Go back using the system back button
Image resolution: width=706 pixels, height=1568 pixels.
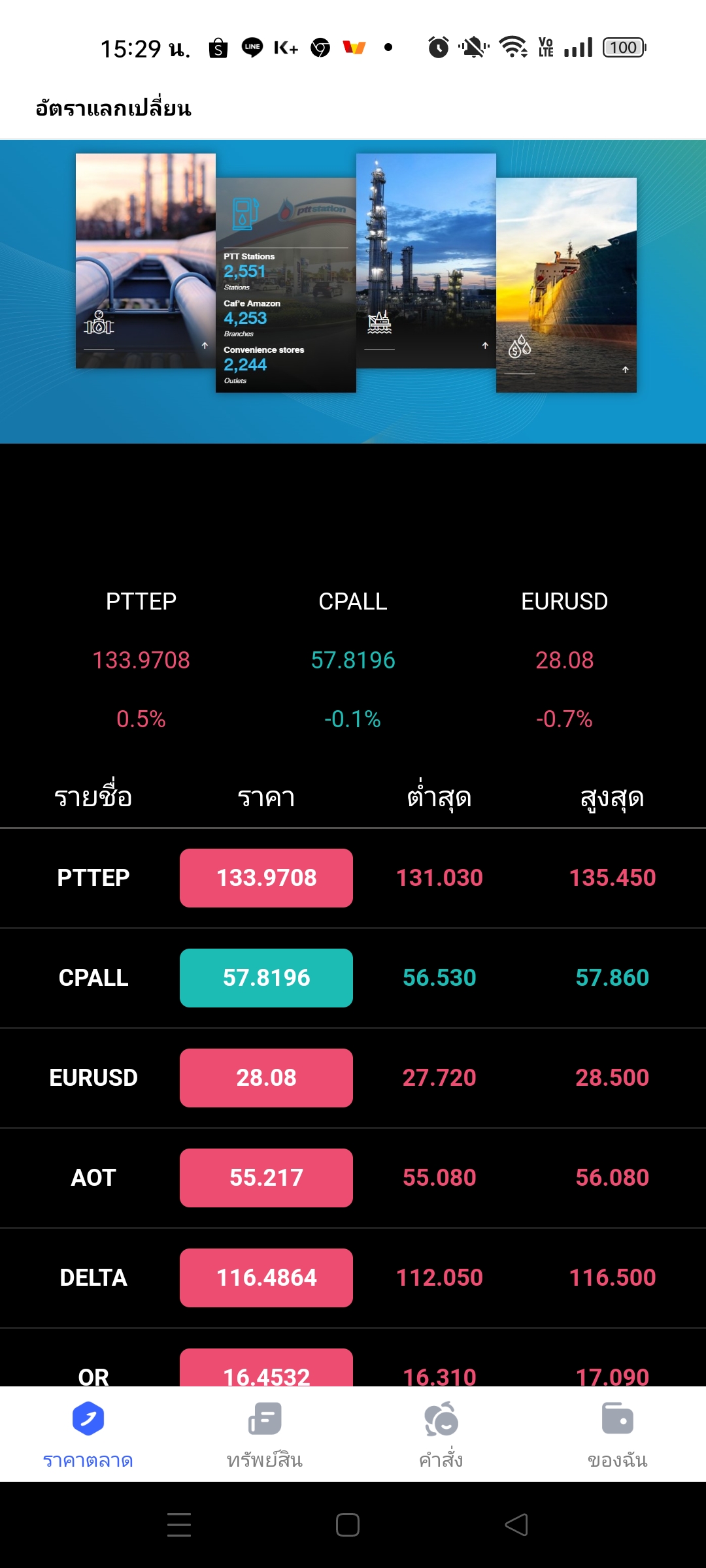click(x=516, y=1525)
